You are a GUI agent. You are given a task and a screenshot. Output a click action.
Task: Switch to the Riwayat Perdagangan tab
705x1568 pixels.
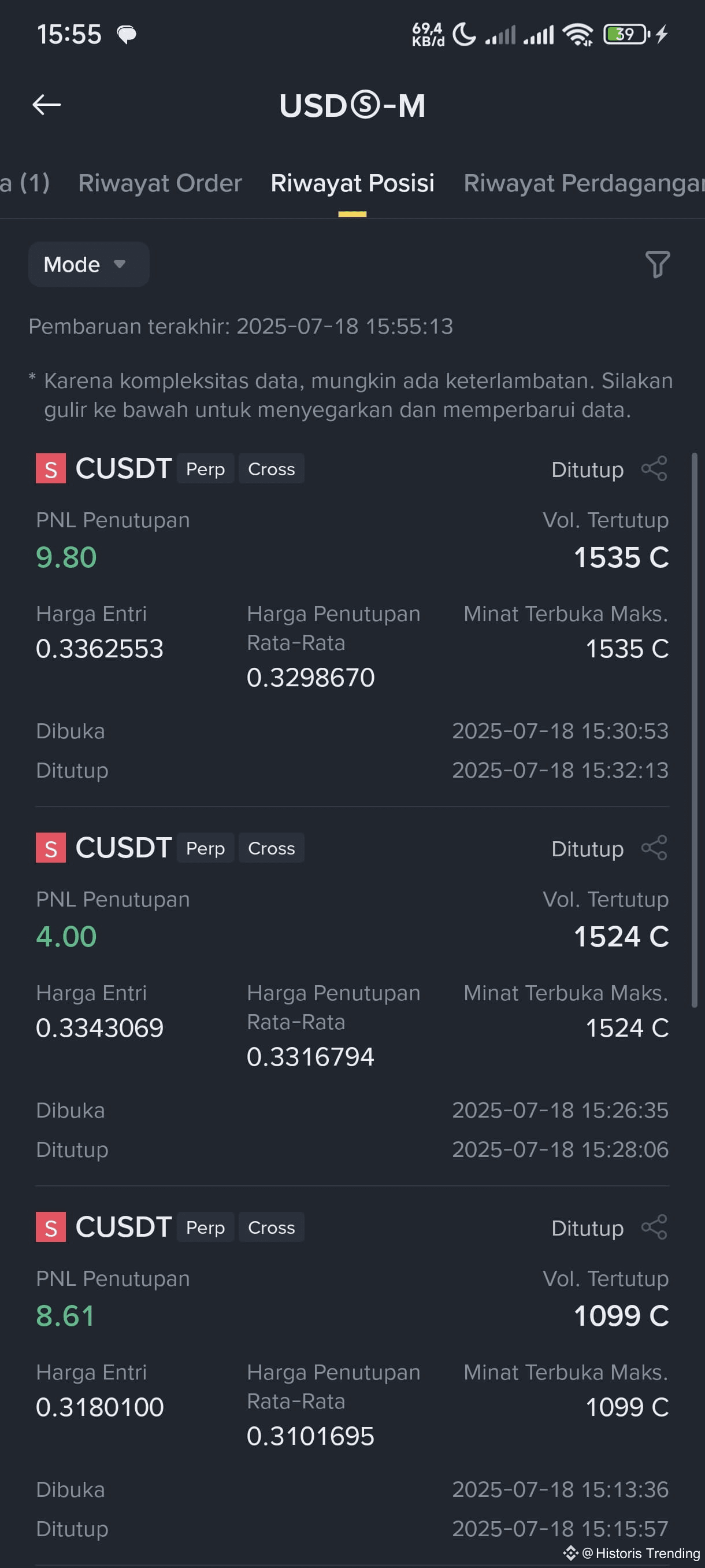[584, 183]
